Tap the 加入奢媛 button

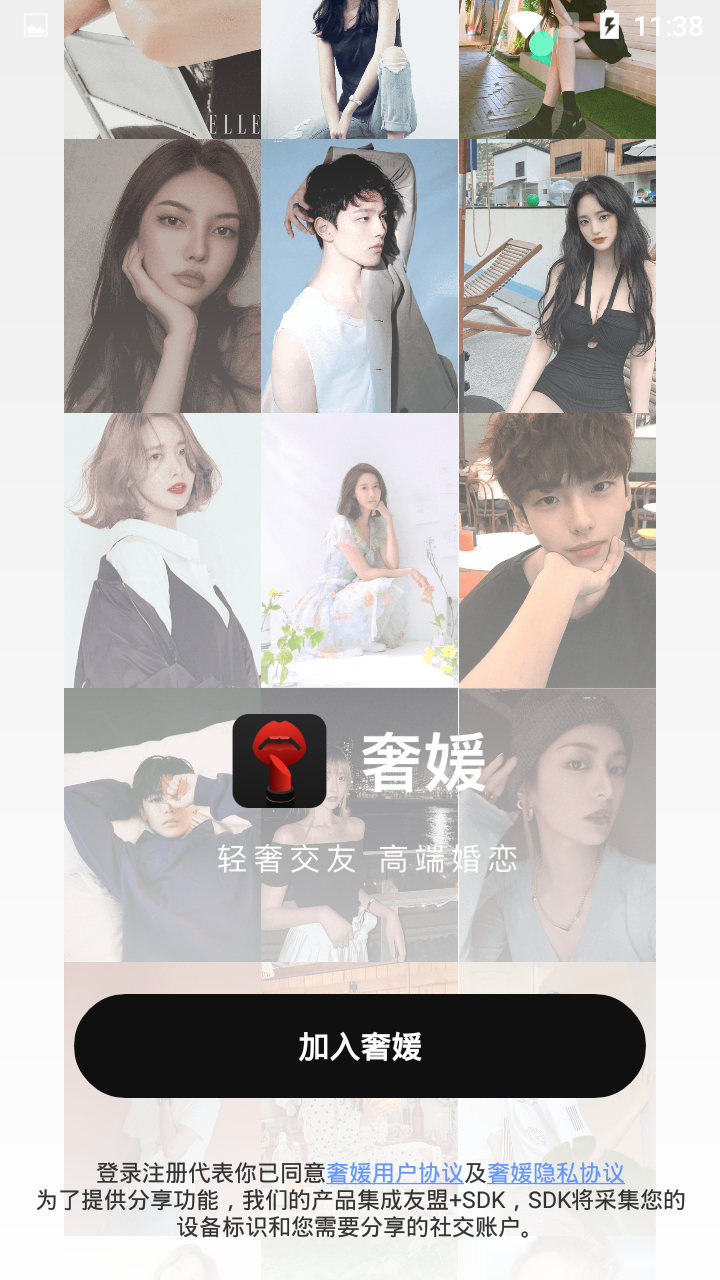[360, 1046]
